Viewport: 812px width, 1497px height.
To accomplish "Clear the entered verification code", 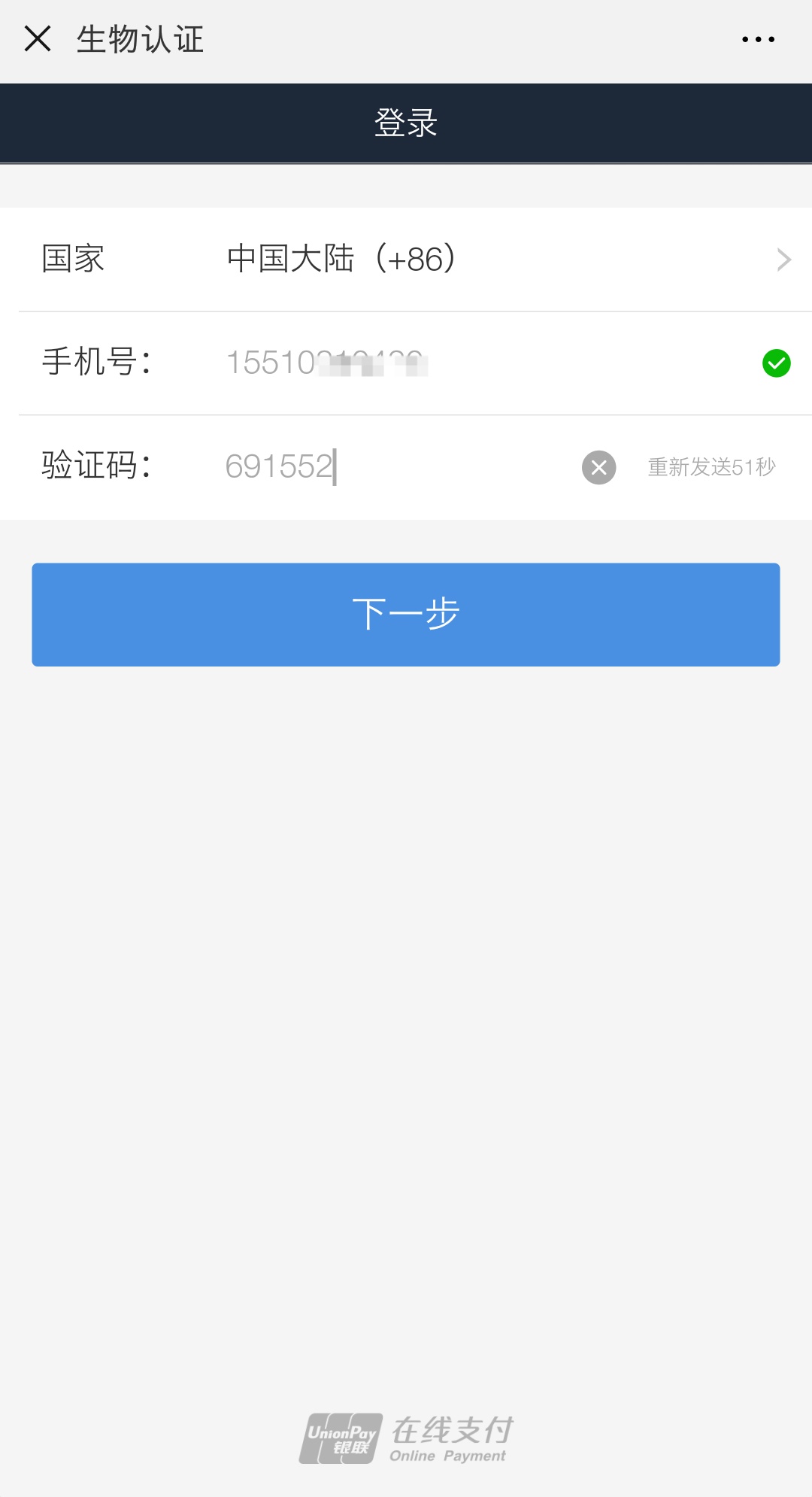I will [599, 467].
